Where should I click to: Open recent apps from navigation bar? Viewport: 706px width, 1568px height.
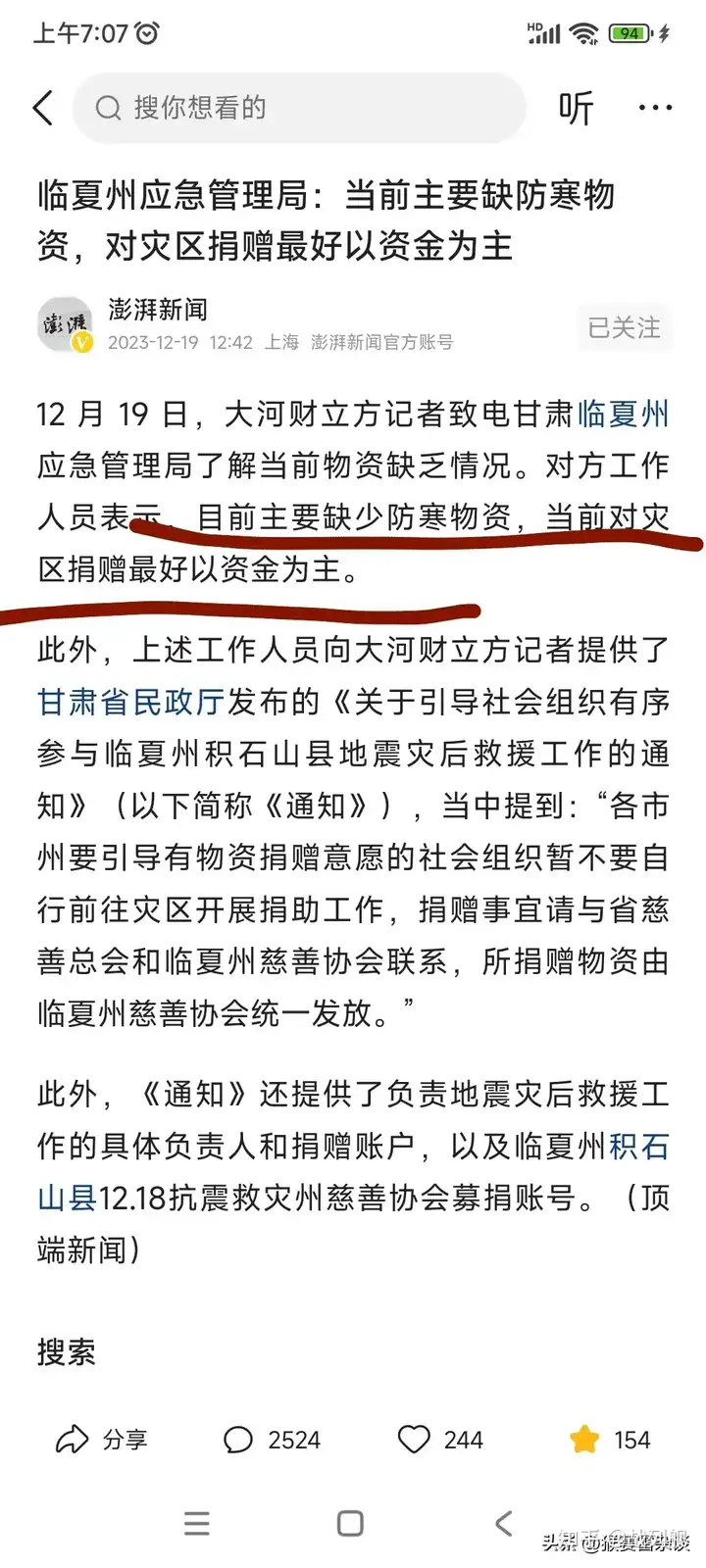pyautogui.click(x=197, y=1523)
